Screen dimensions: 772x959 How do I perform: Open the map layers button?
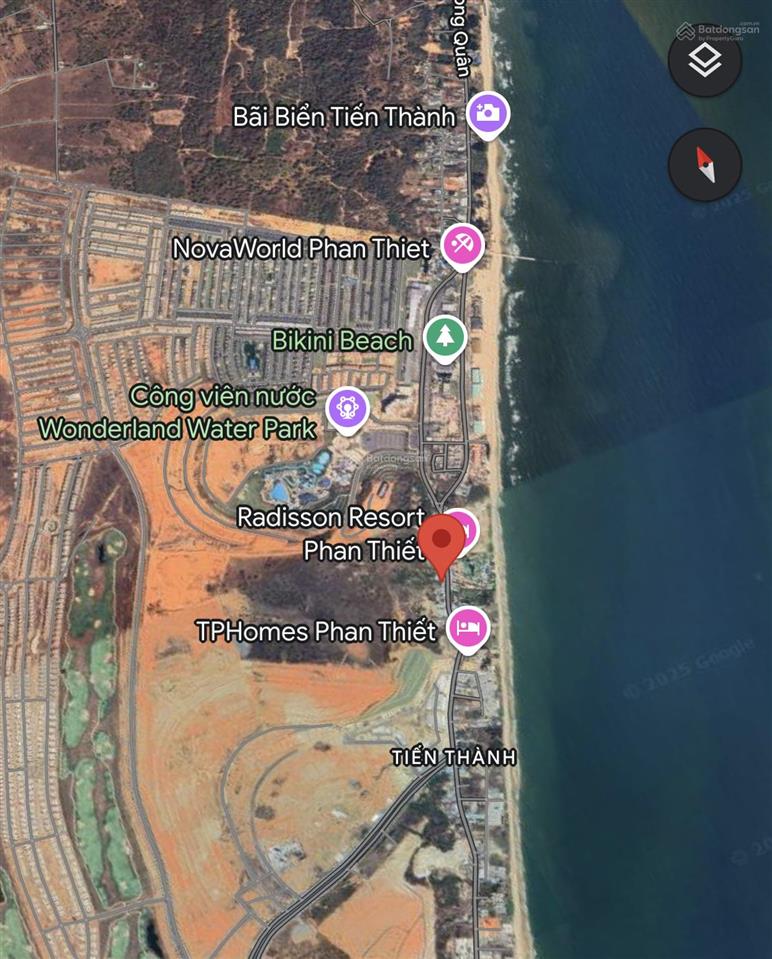[705, 62]
